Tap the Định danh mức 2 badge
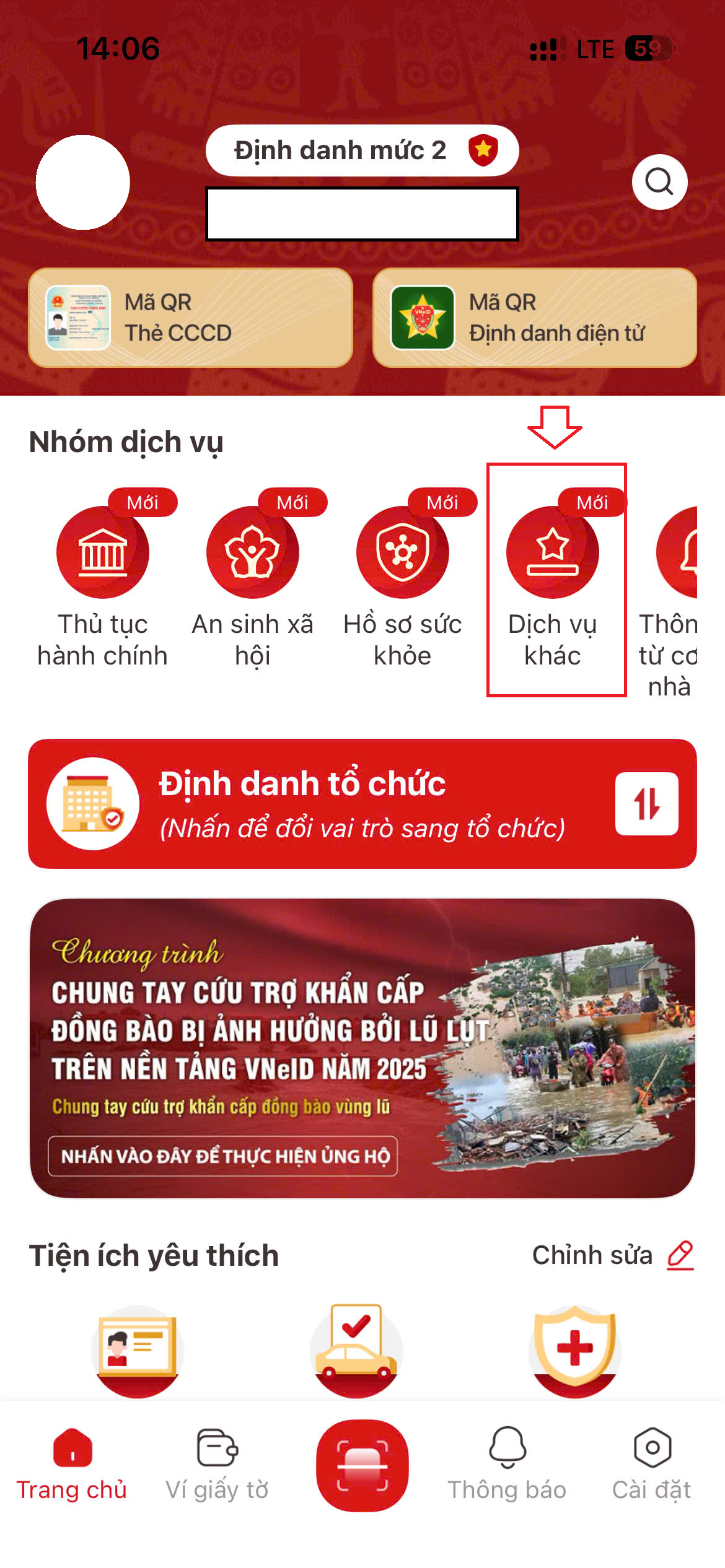The image size is (725, 1568). point(362,149)
